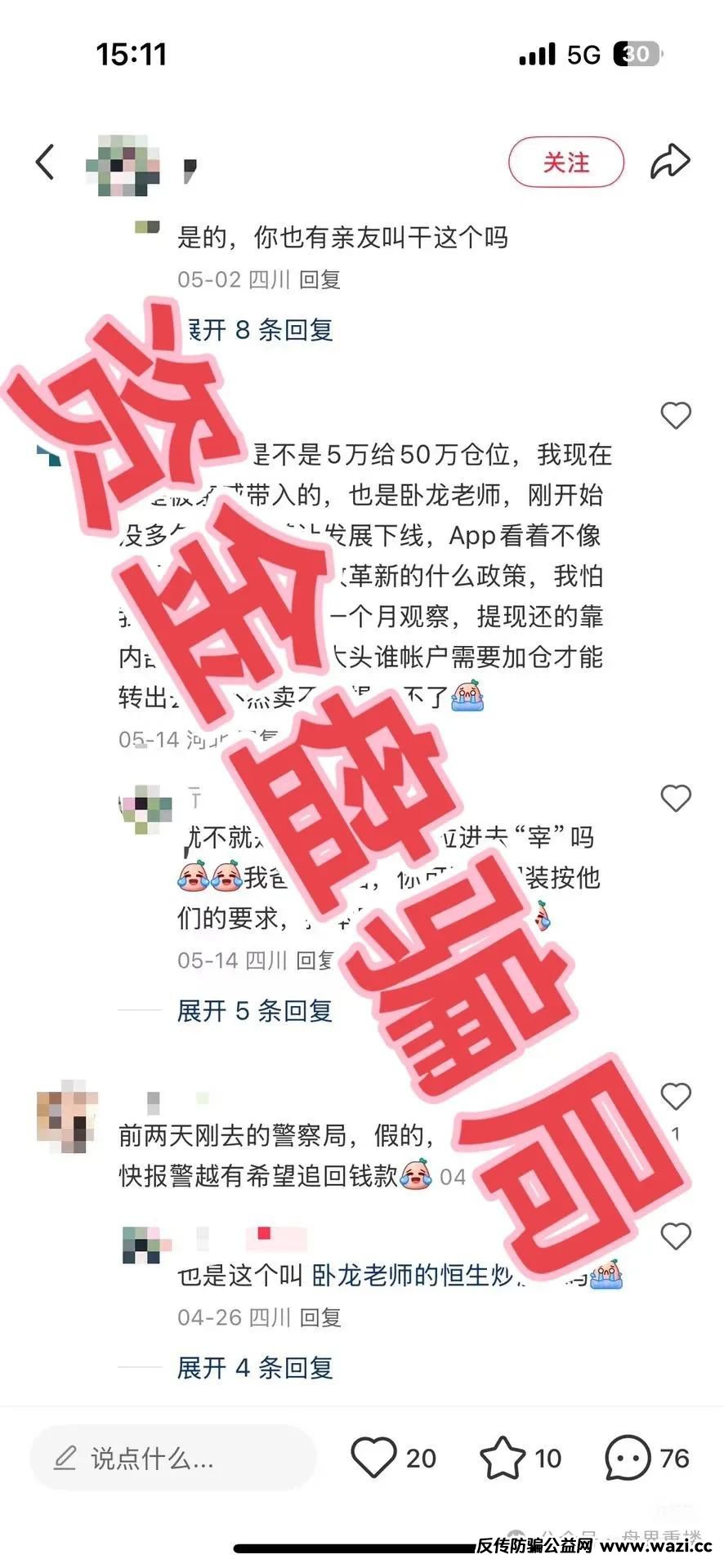The height and width of the screenshot is (1568, 724).
Task: Favorite the post with the star showing 10
Action: (x=502, y=1458)
